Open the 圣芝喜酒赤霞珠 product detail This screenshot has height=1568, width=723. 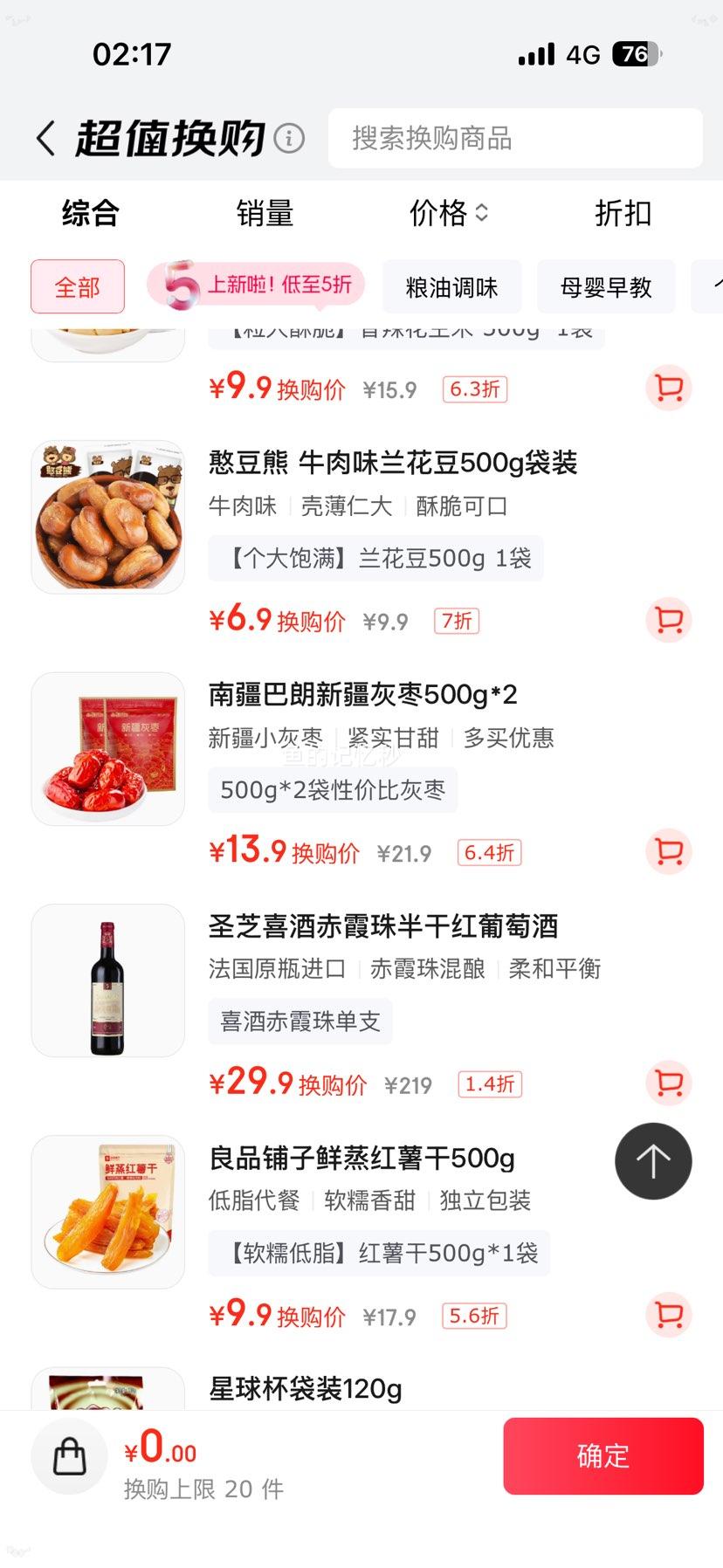coord(384,926)
